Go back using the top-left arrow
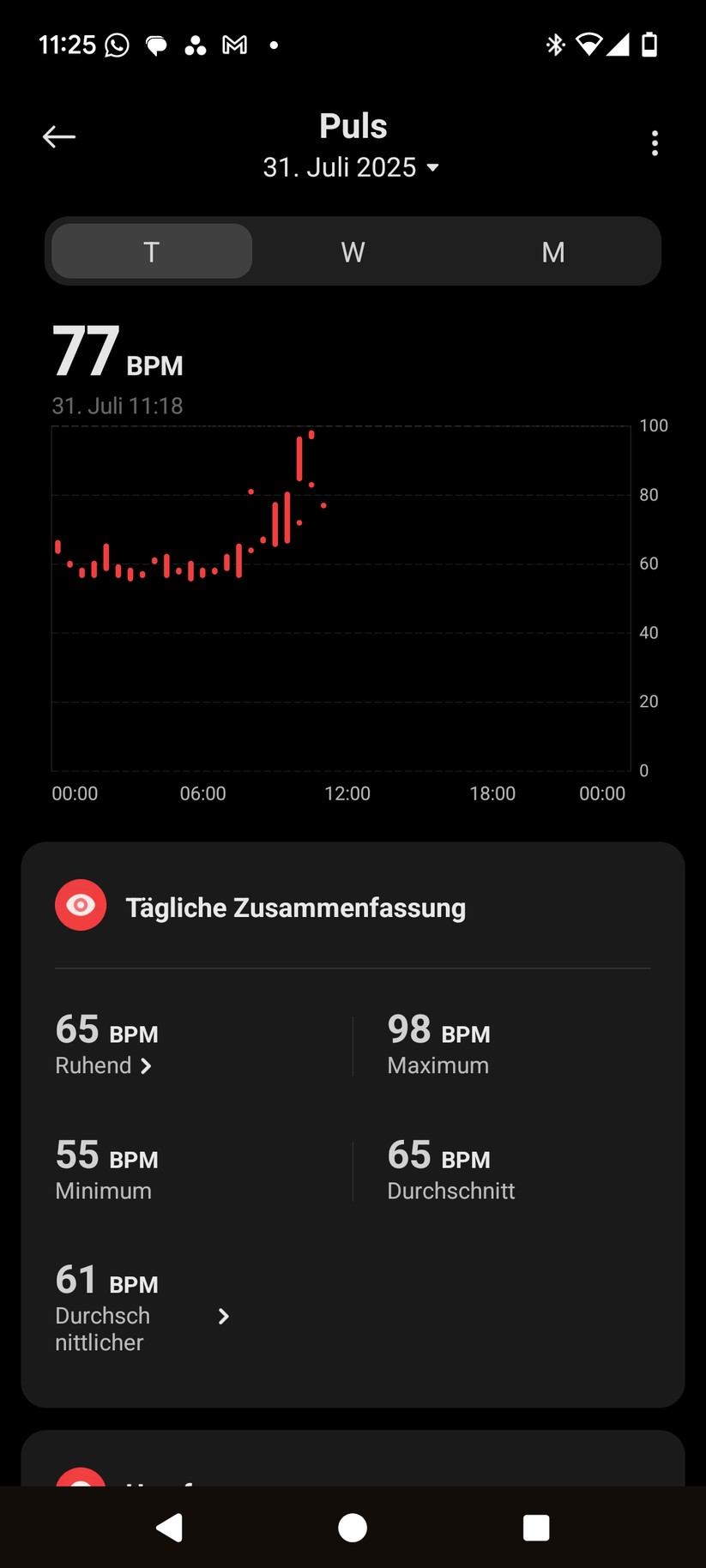This screenshot has height=1568, width=706. tap(59, 137)
